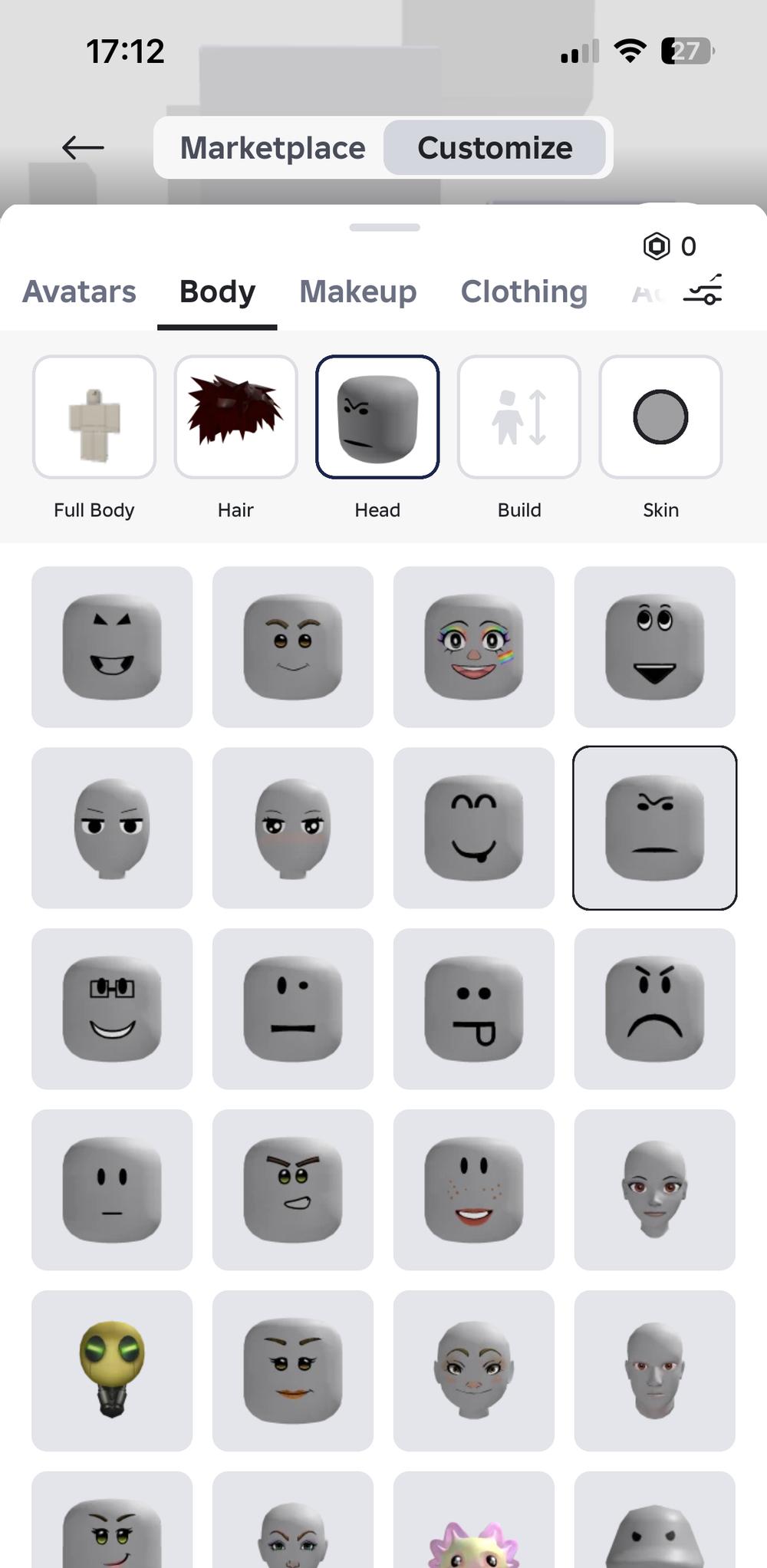
Task: Pick the freckled smiling head
Action: pyautogui.click(x=474, y=1190)
